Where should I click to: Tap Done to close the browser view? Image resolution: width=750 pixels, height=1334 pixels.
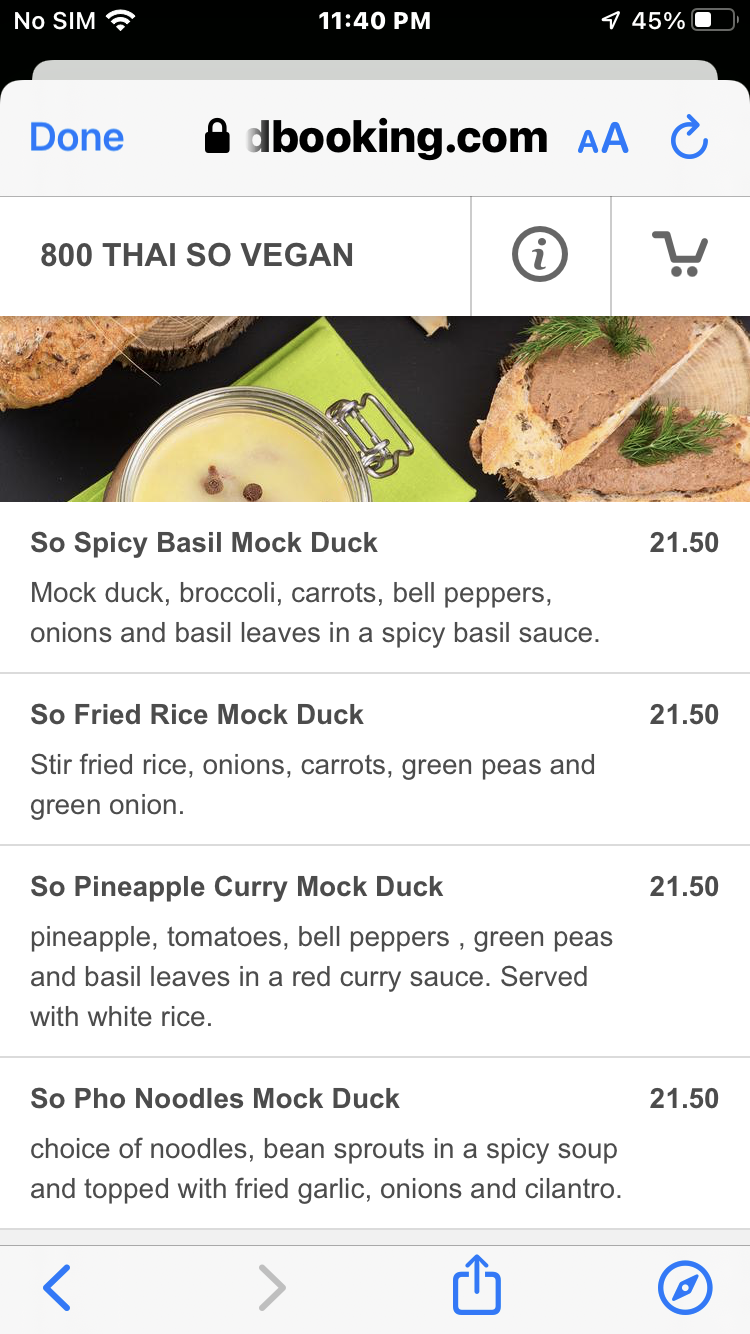(77, 138)
